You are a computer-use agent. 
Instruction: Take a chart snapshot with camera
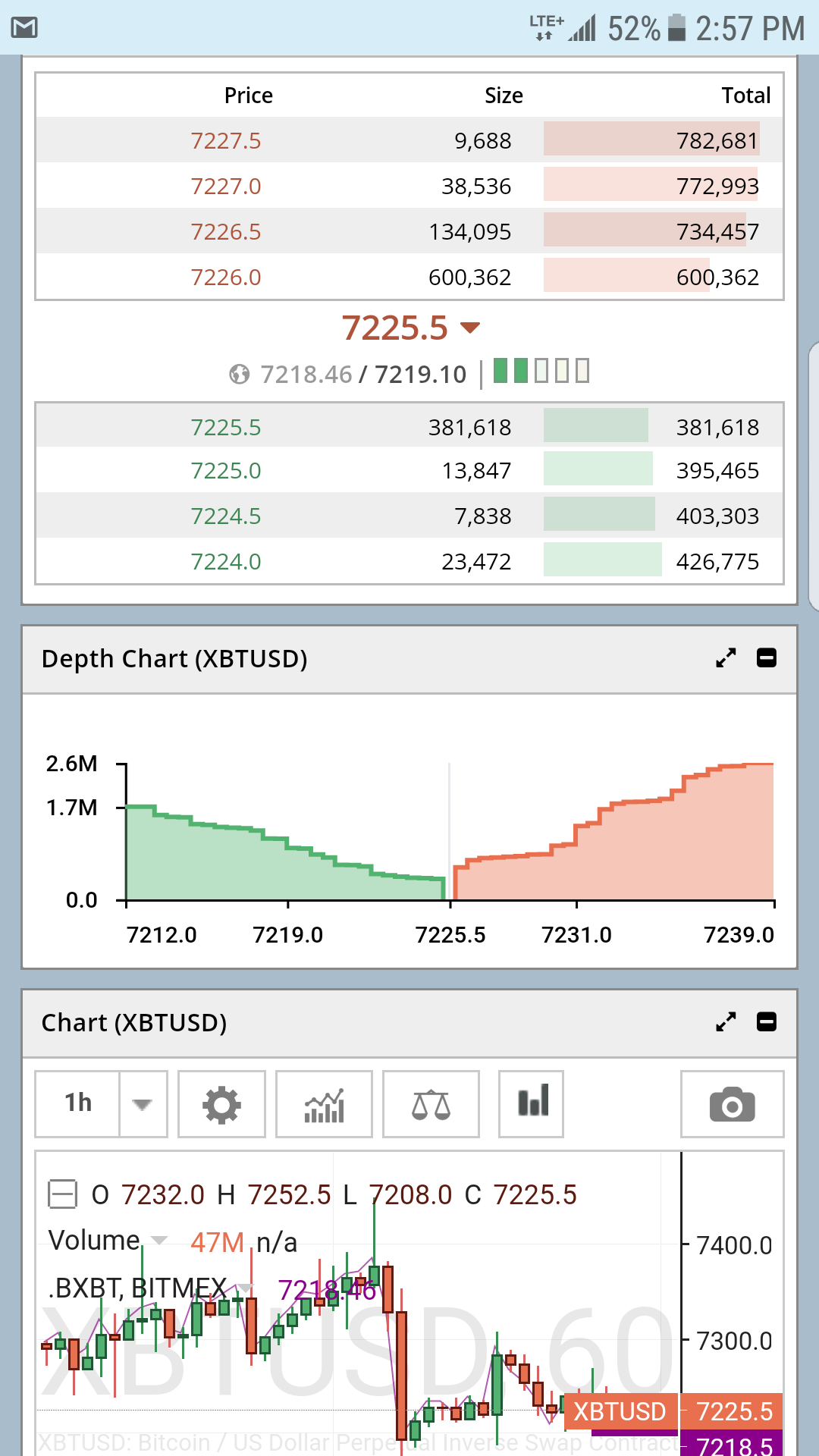tap(732, 1104)
